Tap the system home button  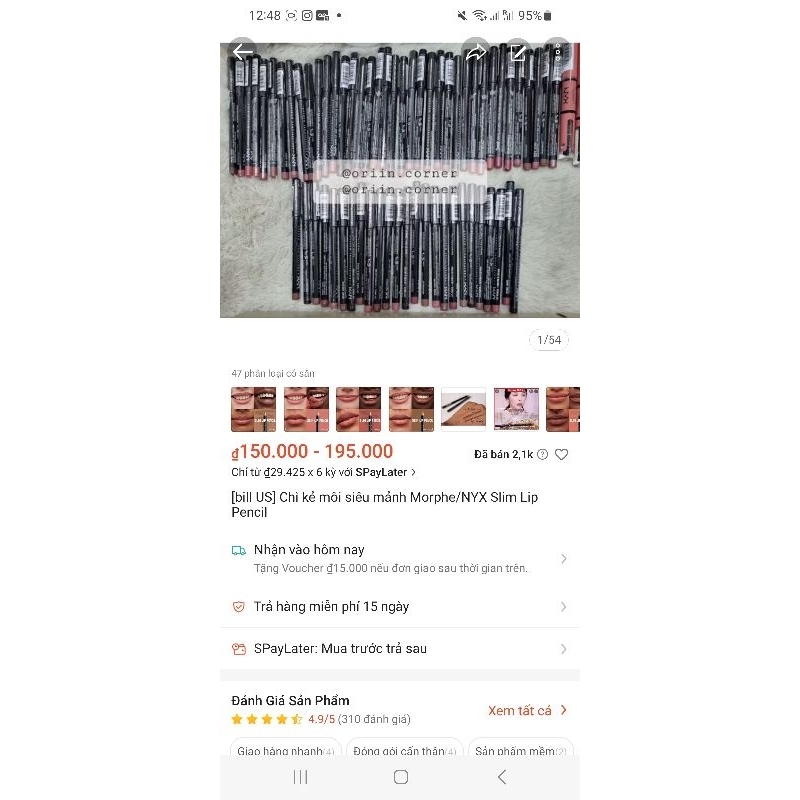pyautogui.click(x=400, y=777)
